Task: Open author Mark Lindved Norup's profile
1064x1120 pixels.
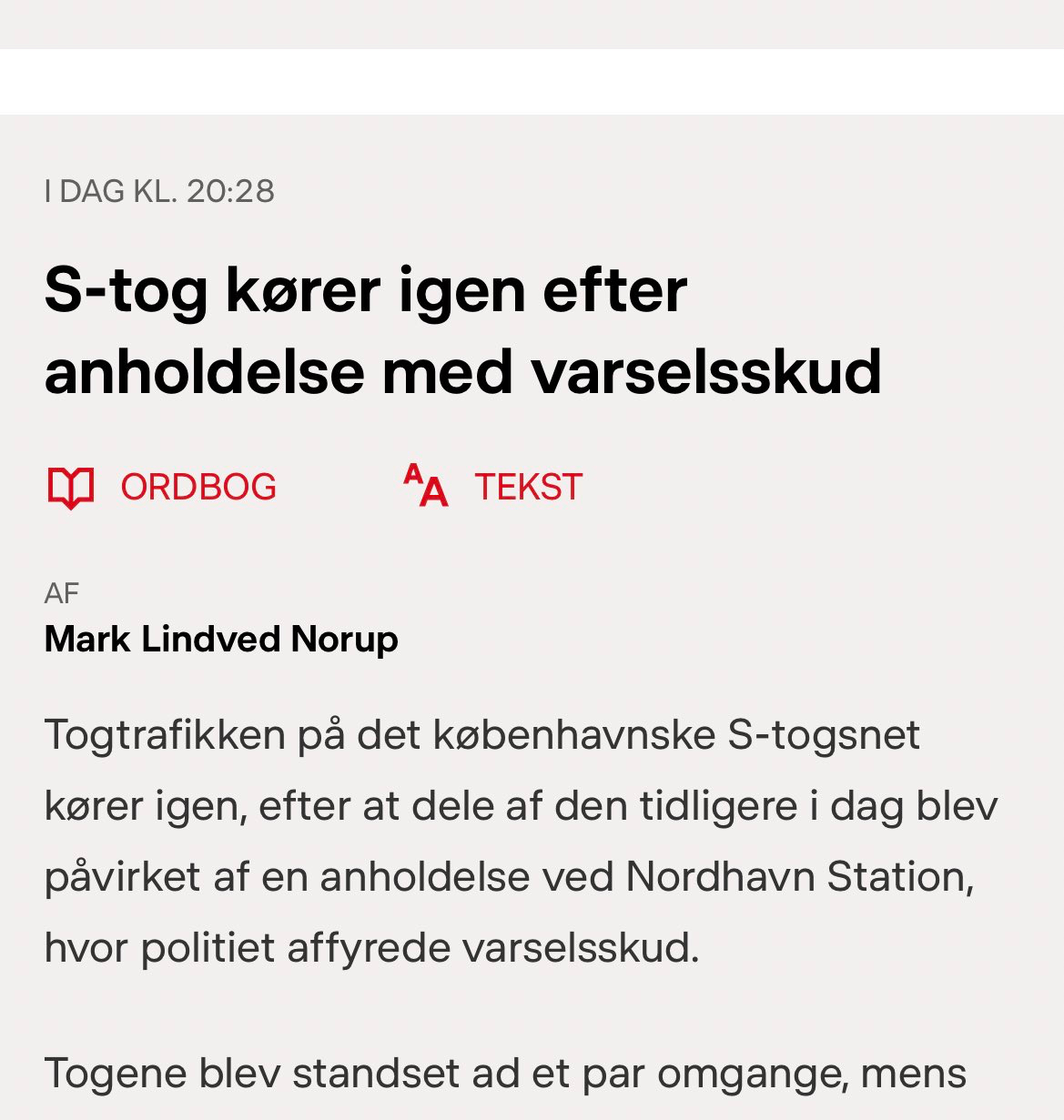Action: click(x=221, y=639)
